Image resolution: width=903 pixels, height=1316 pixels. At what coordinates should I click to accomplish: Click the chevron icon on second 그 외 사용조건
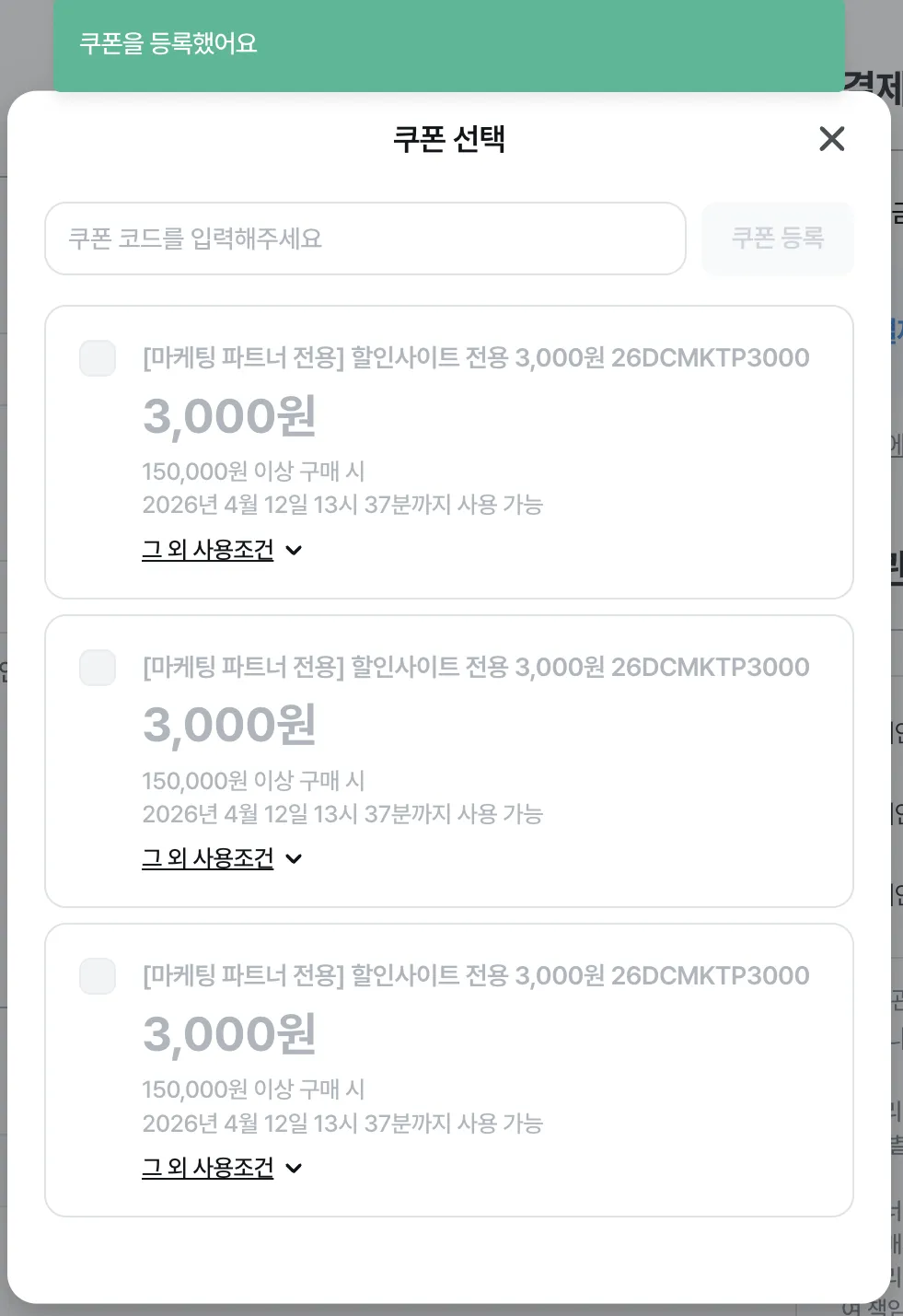point(293,858)
